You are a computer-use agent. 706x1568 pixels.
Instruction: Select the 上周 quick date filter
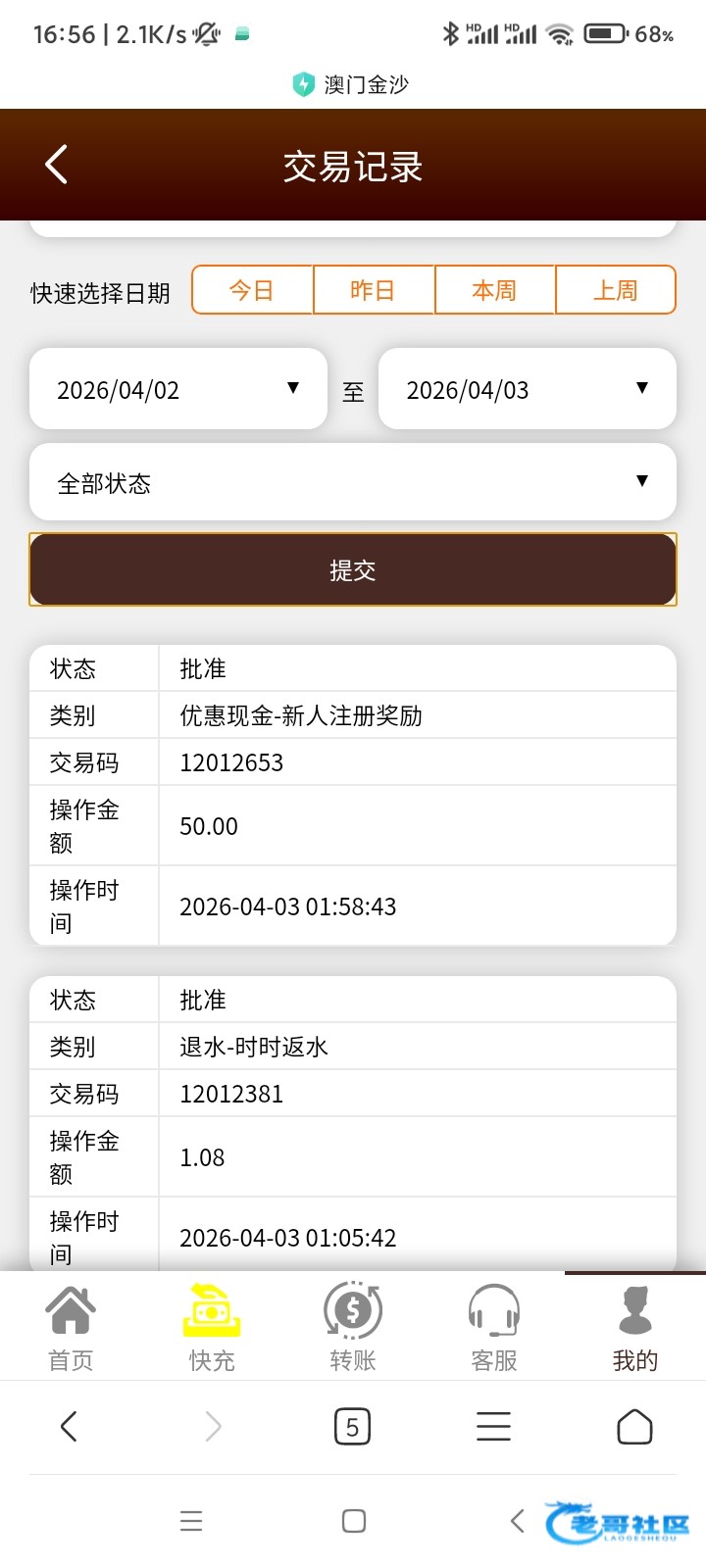(616, 290)
